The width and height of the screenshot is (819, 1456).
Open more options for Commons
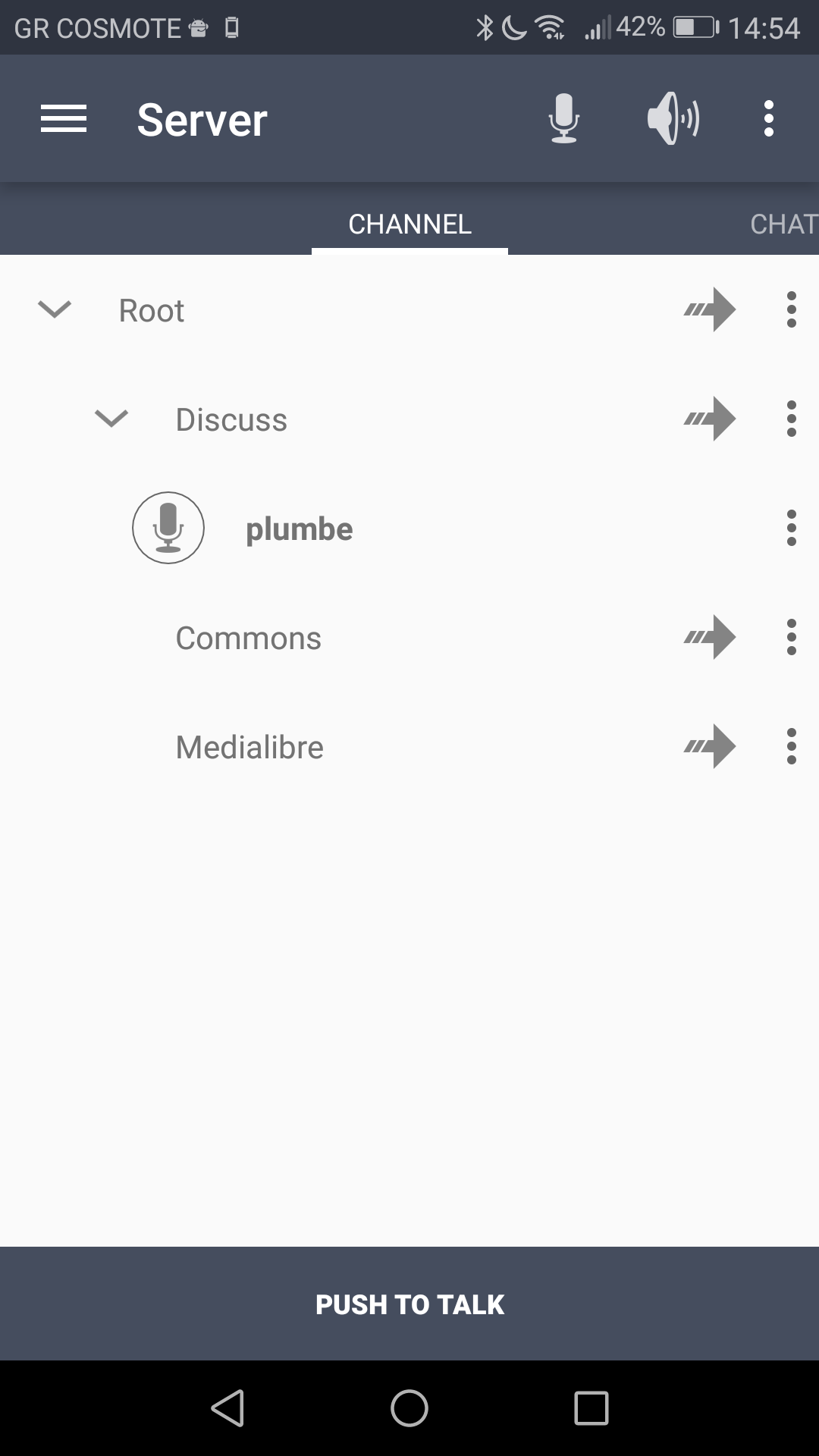pos(792,637)
